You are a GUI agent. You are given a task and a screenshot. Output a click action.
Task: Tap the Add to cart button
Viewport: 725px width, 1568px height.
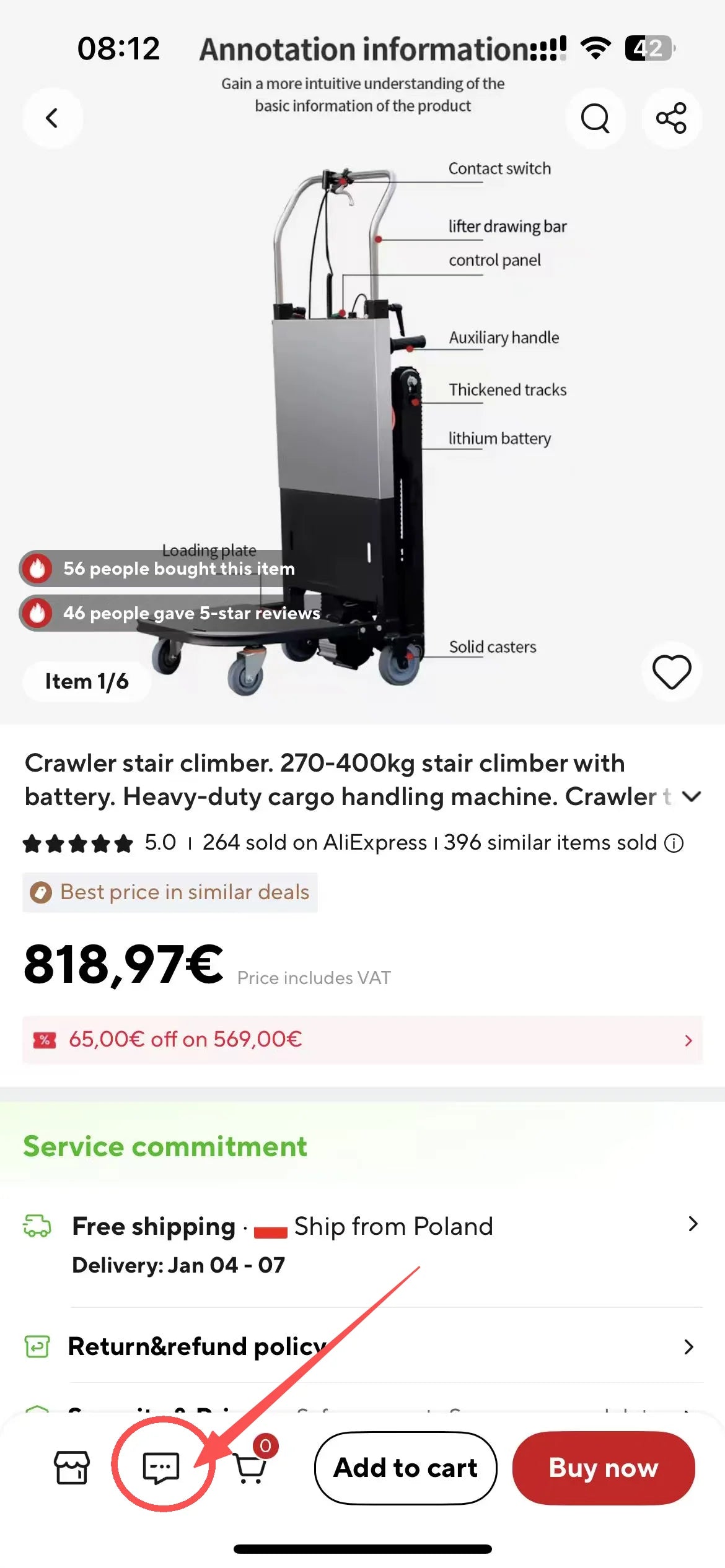[405, 1469]
